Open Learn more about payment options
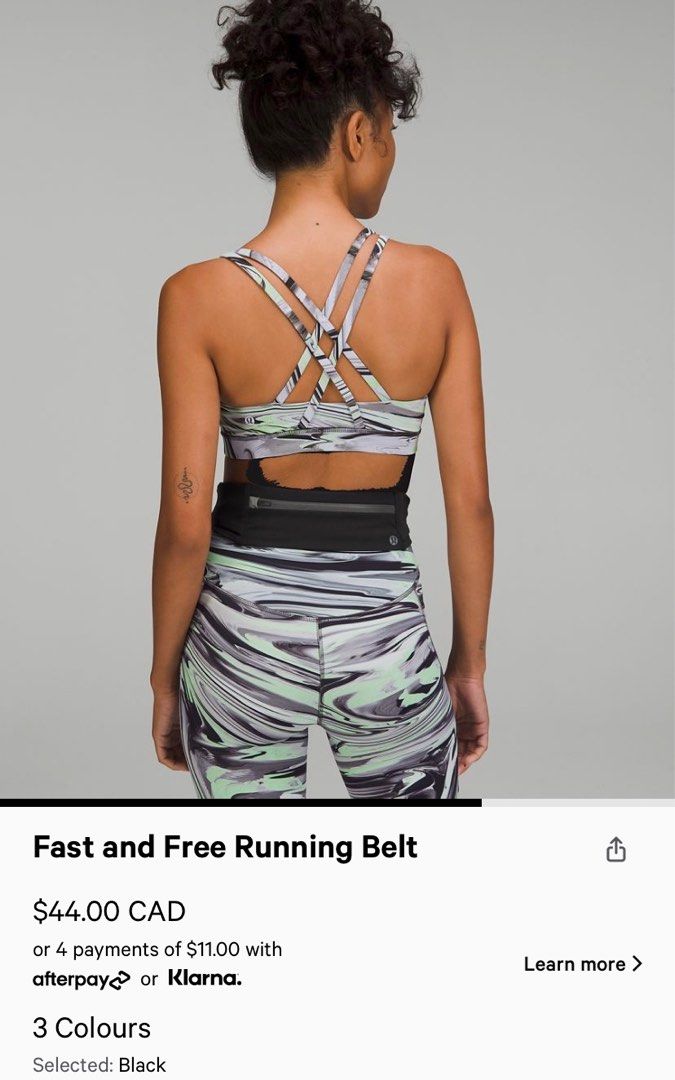Viewport: 675px width, 1080px height. pos(583,964)
